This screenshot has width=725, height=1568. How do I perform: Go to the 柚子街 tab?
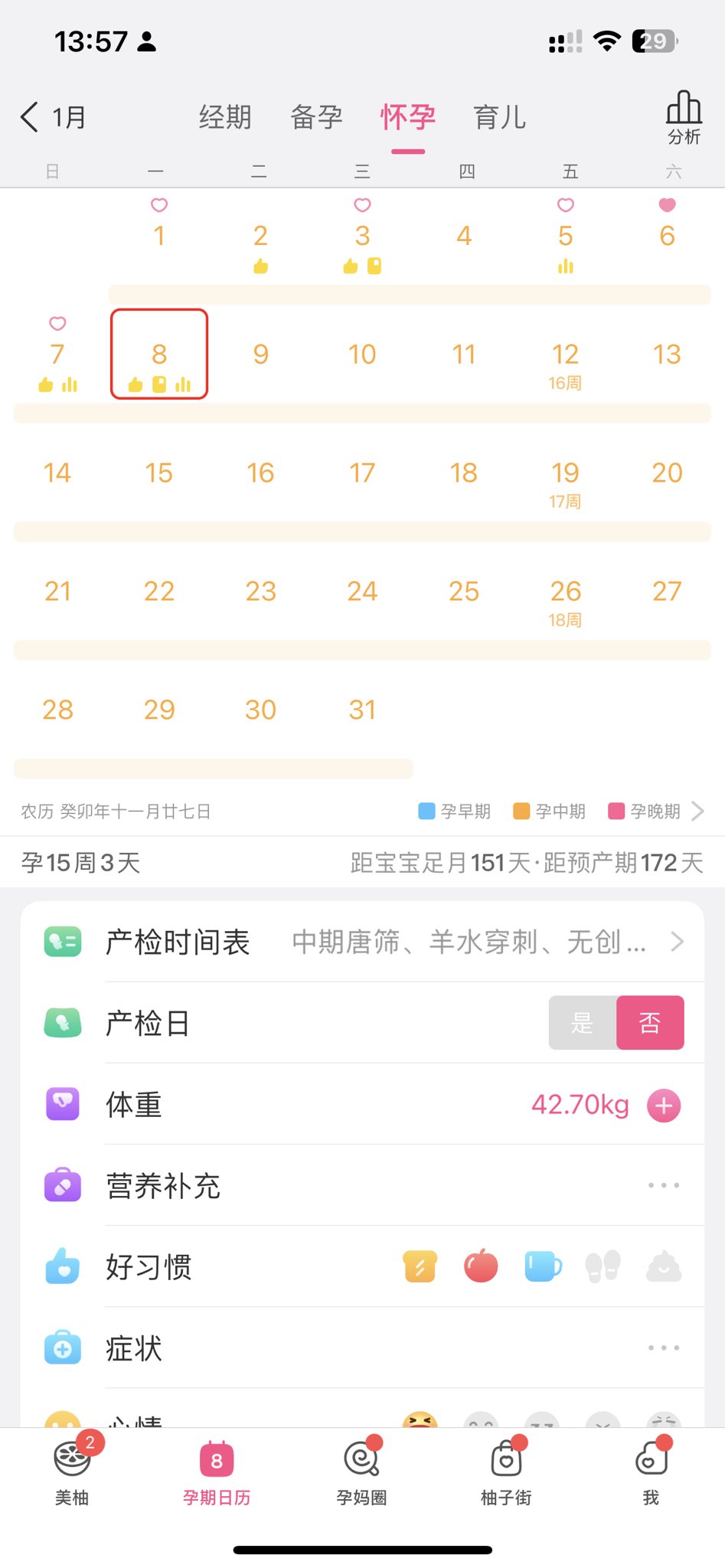coord(506,1472)
